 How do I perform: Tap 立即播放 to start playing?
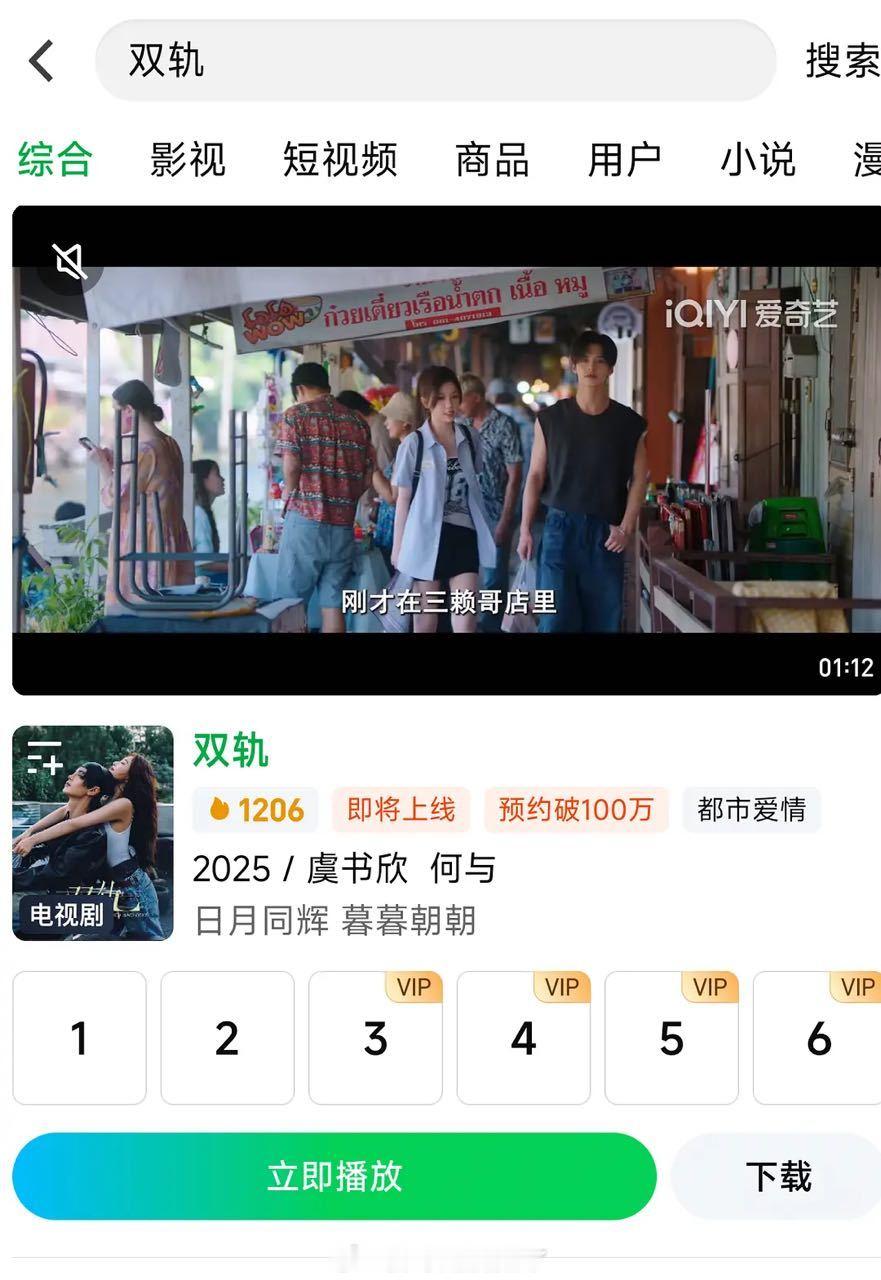click(334, 1176)
